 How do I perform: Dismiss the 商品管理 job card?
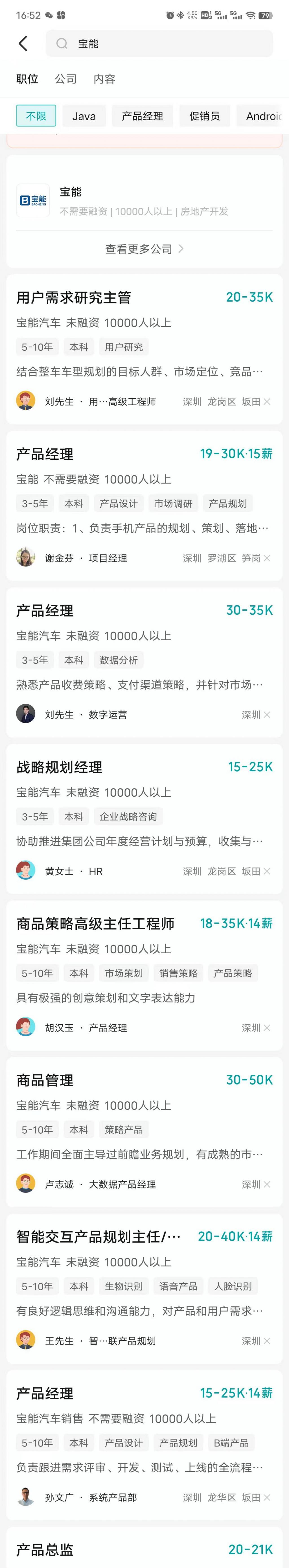267,1184
